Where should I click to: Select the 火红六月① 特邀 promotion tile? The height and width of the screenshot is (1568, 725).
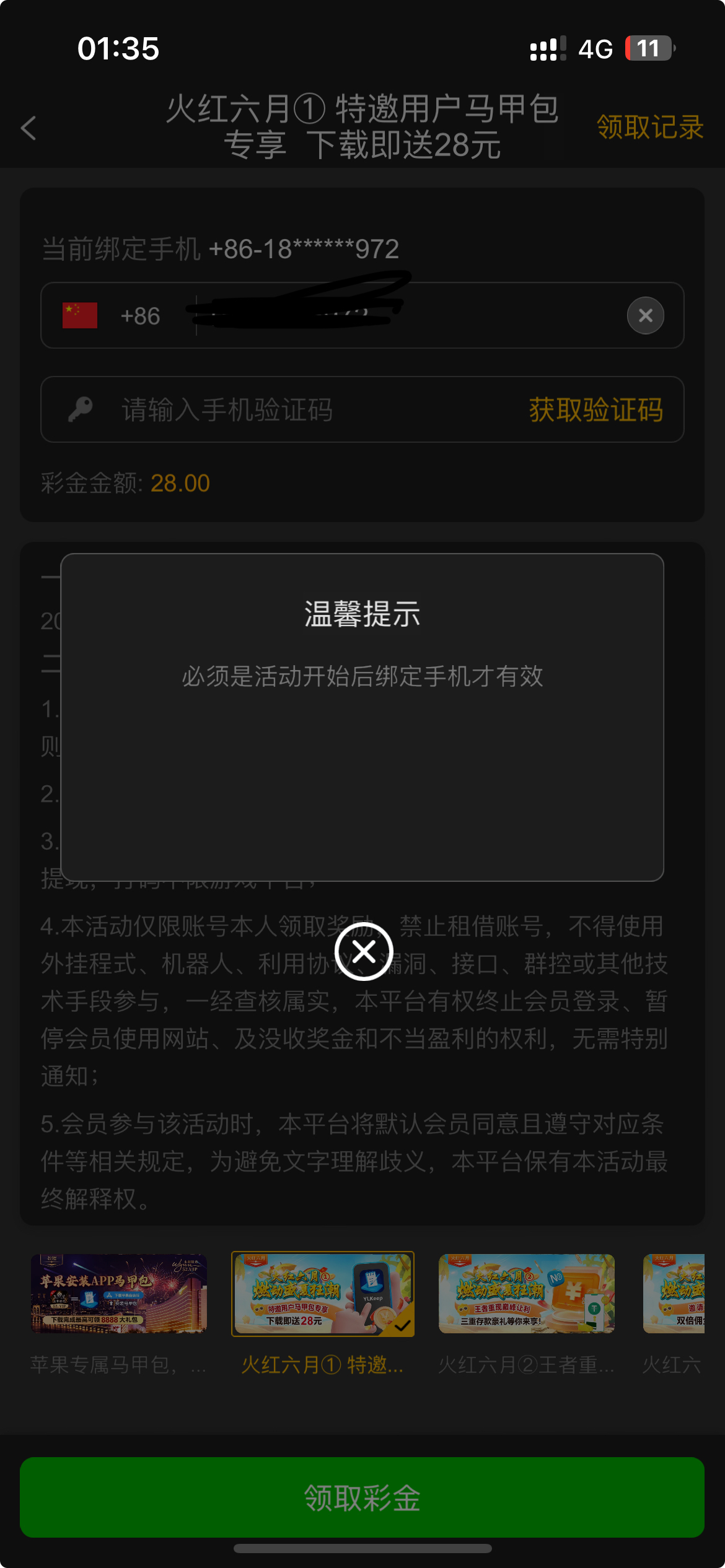click(322, 1294)
